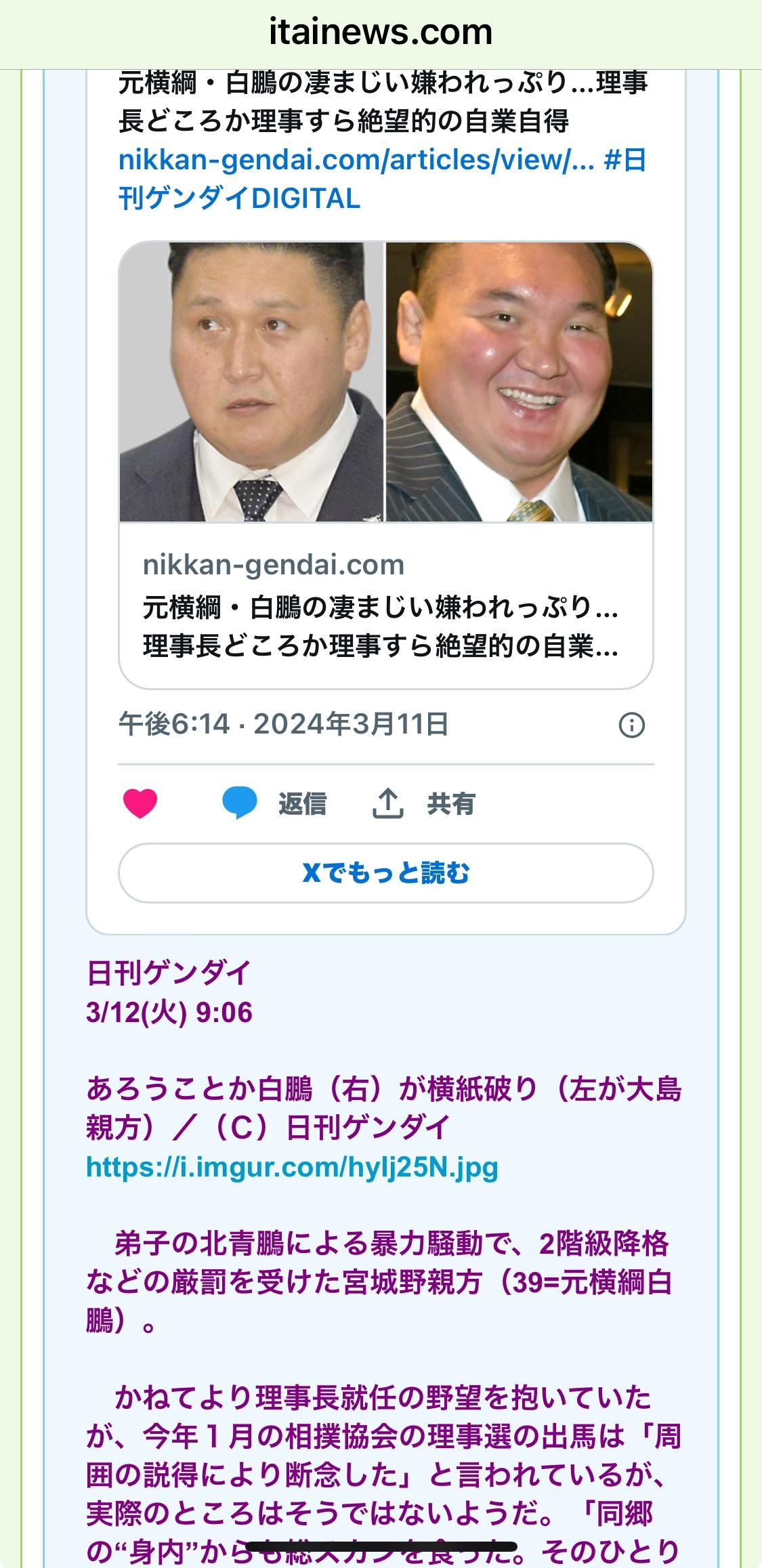Like the tweet with the heart icon
This screenshot has height=1568, width=762.
pos(140,803)
